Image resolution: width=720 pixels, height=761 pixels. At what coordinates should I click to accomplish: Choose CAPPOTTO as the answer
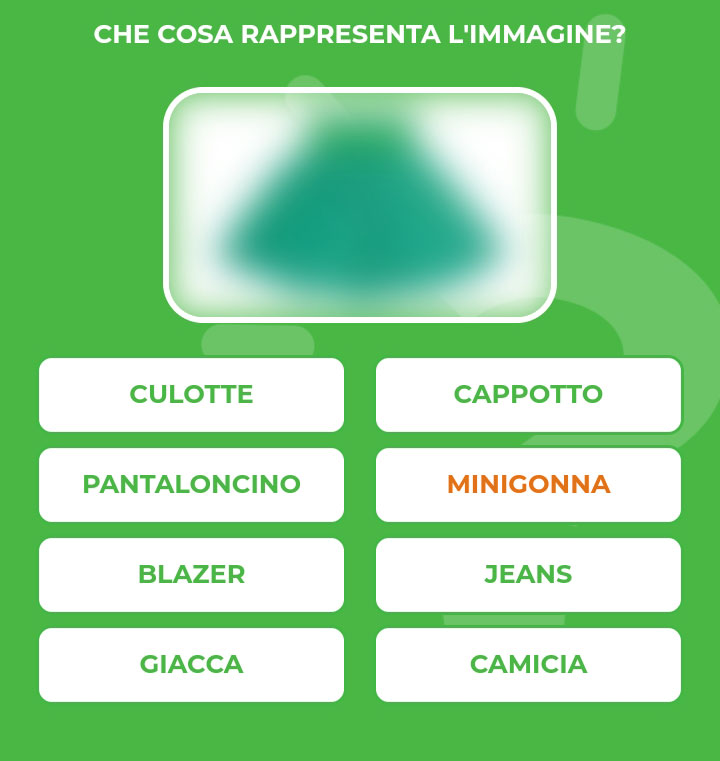[528, 395]
